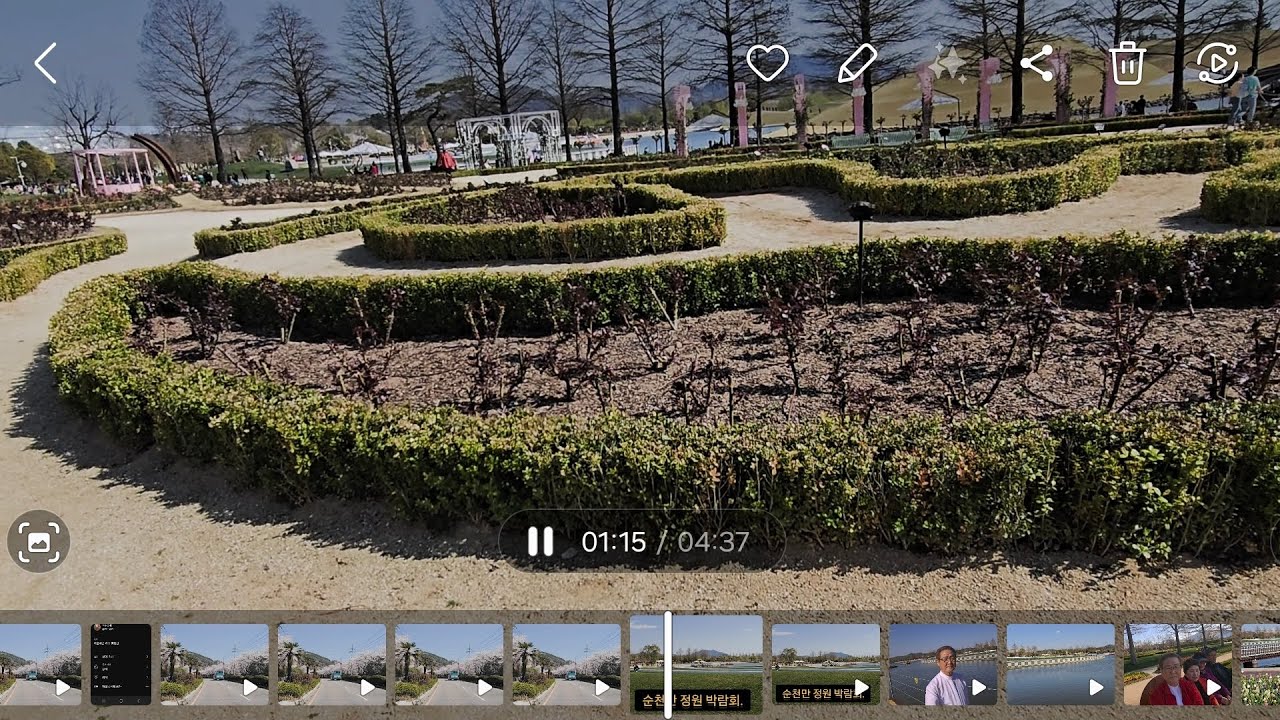Edit this video with the pencil
This screenshot has height=720, width=1280.
[x=857, y=63]
